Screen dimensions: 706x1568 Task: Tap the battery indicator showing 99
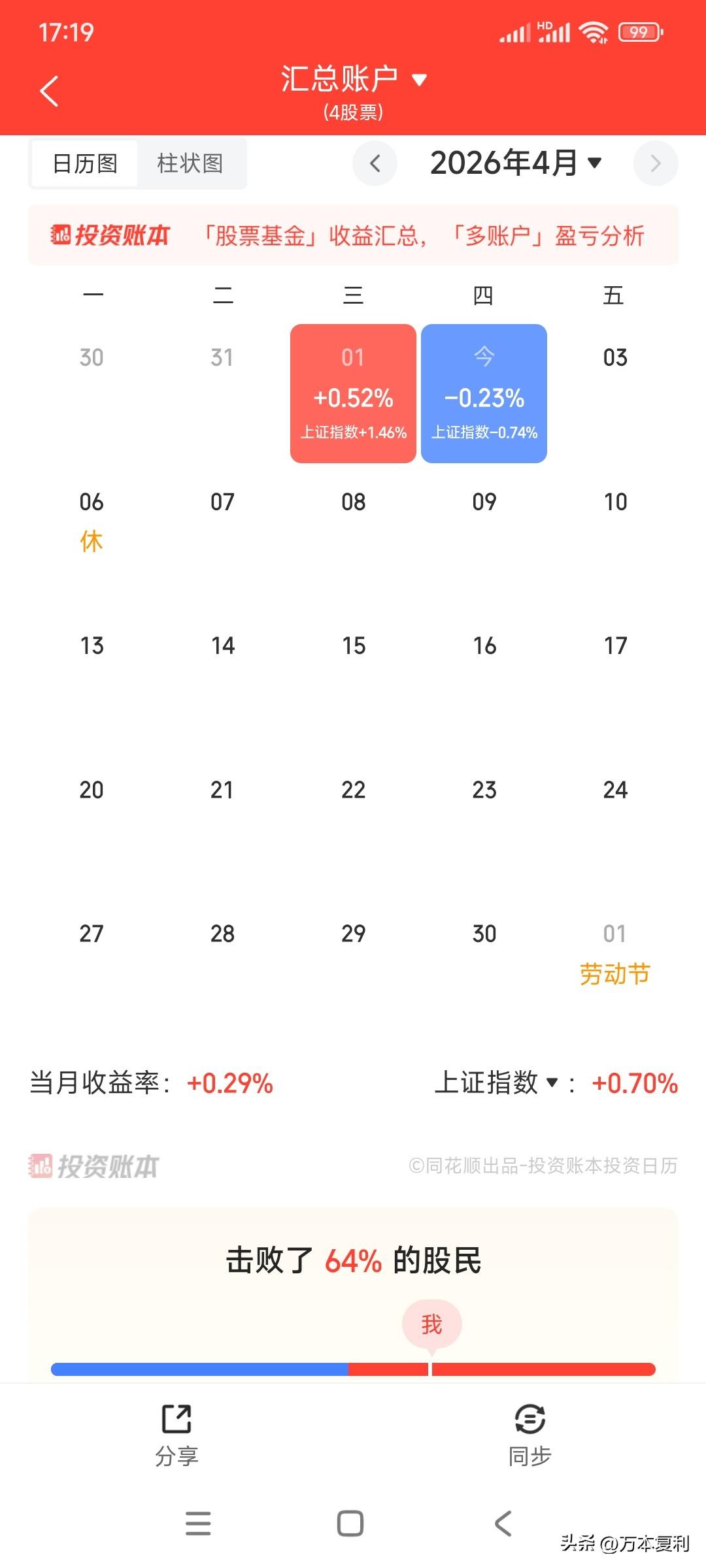(637, 31)
